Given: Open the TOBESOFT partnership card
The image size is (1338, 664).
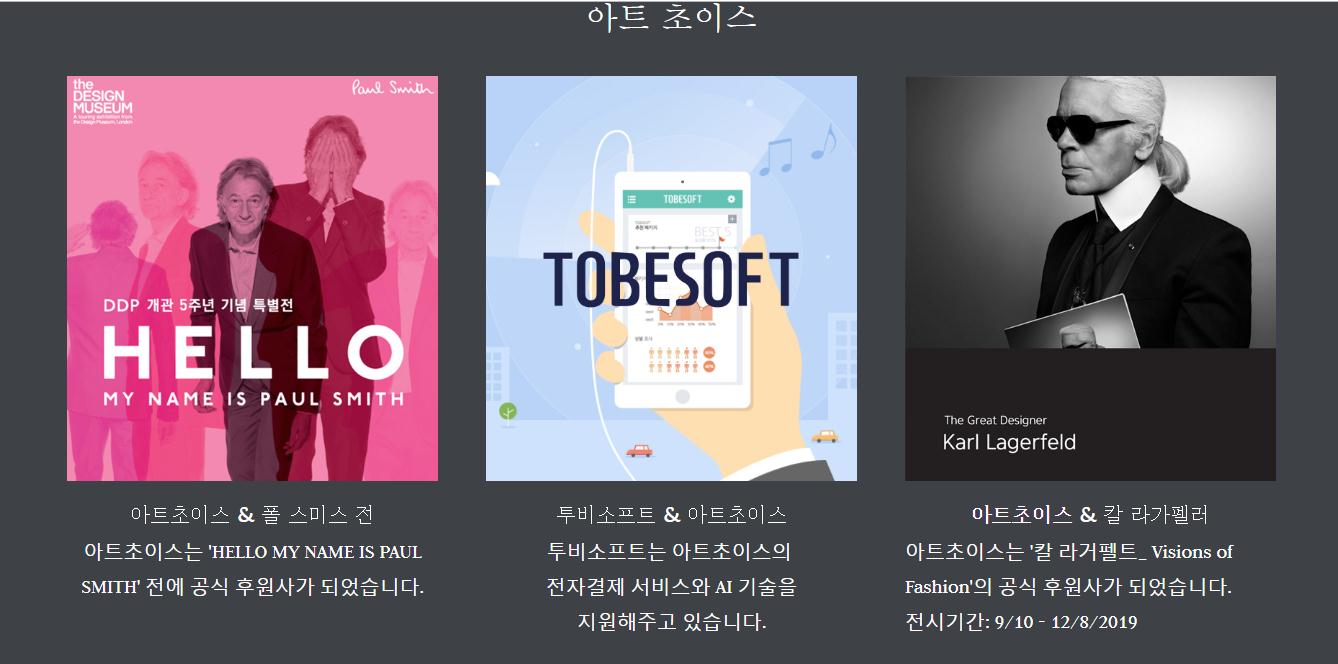Looking at the screenshot, I should tap(671, 278).
